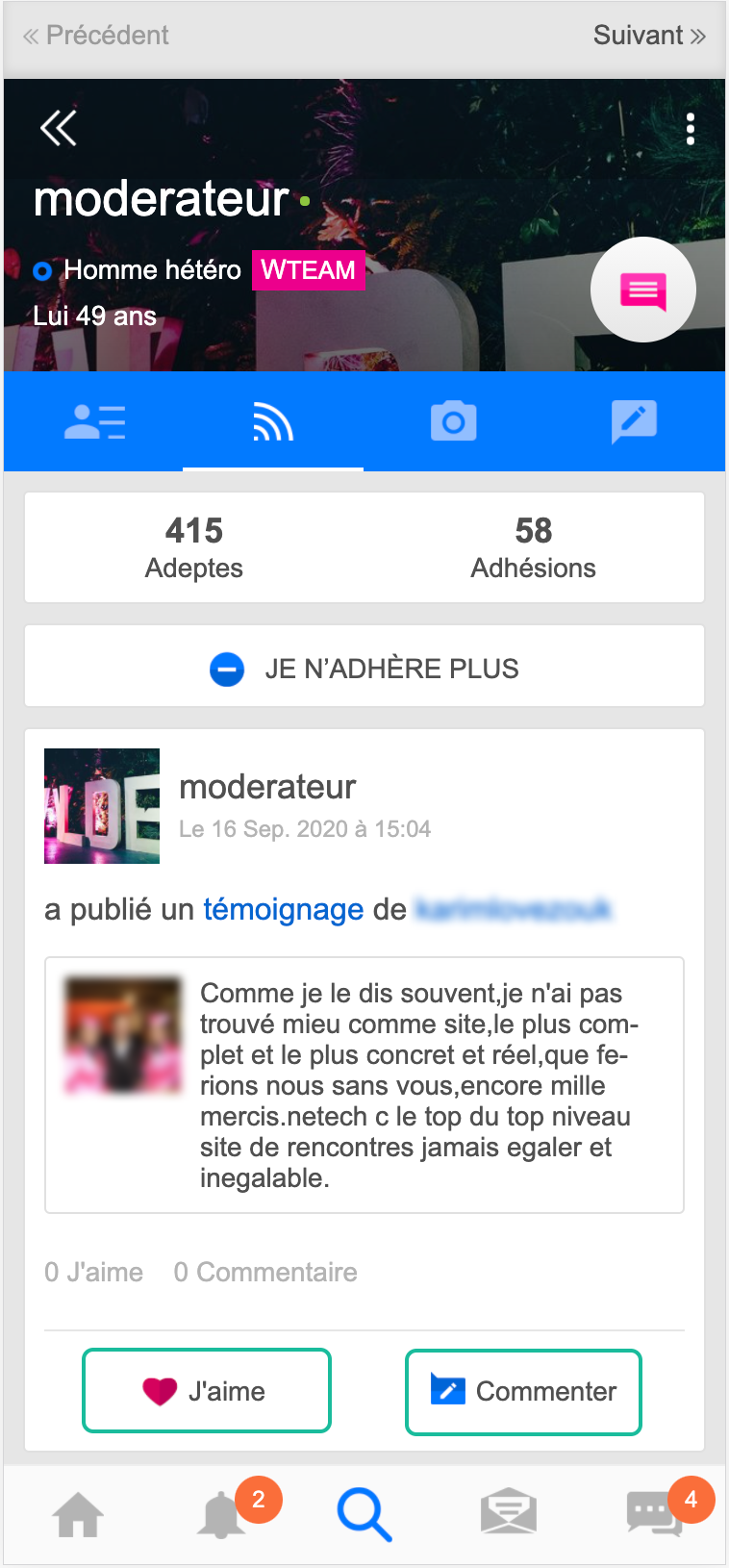Like the post with J'aime
729x1568 pixels.
207,1391
